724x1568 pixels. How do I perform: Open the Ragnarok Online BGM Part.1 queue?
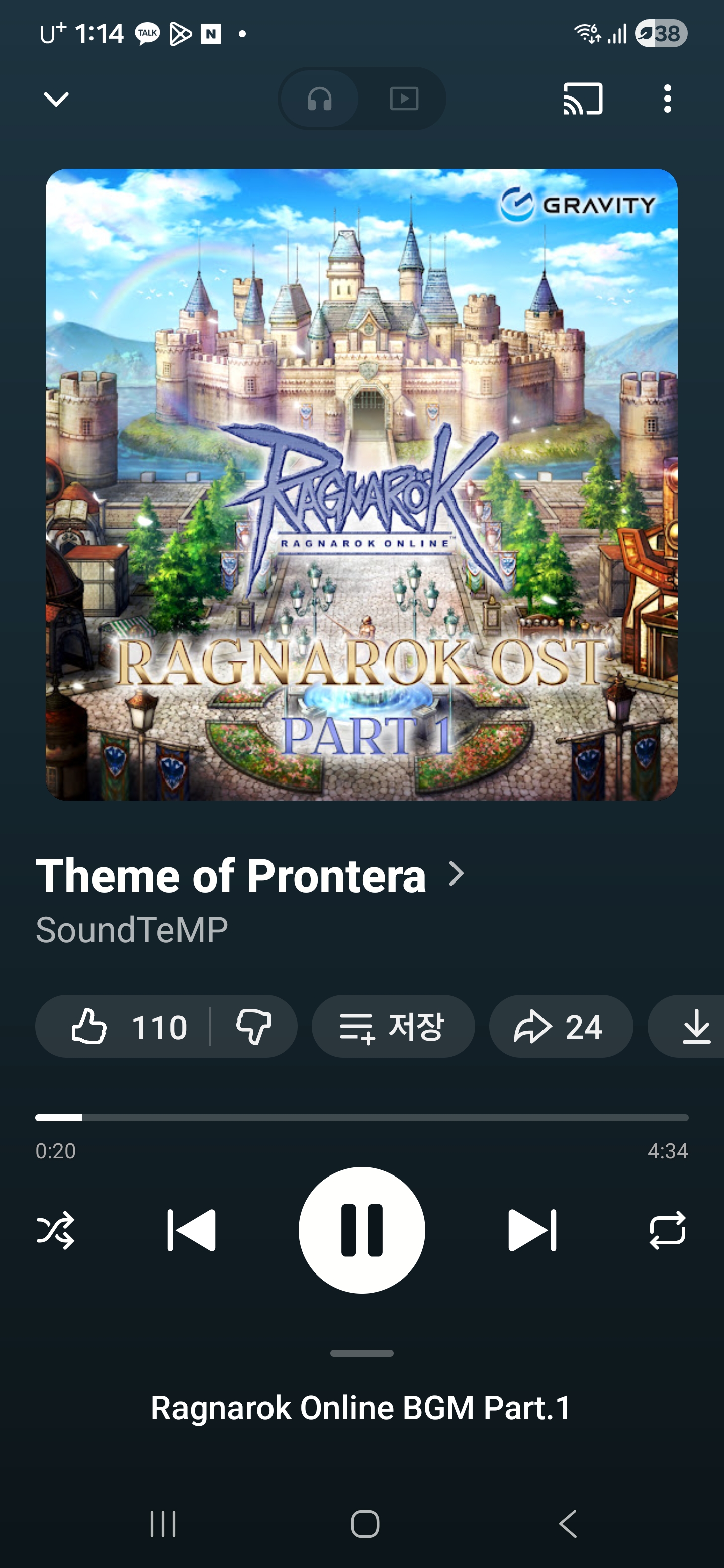click(361, 1407)
